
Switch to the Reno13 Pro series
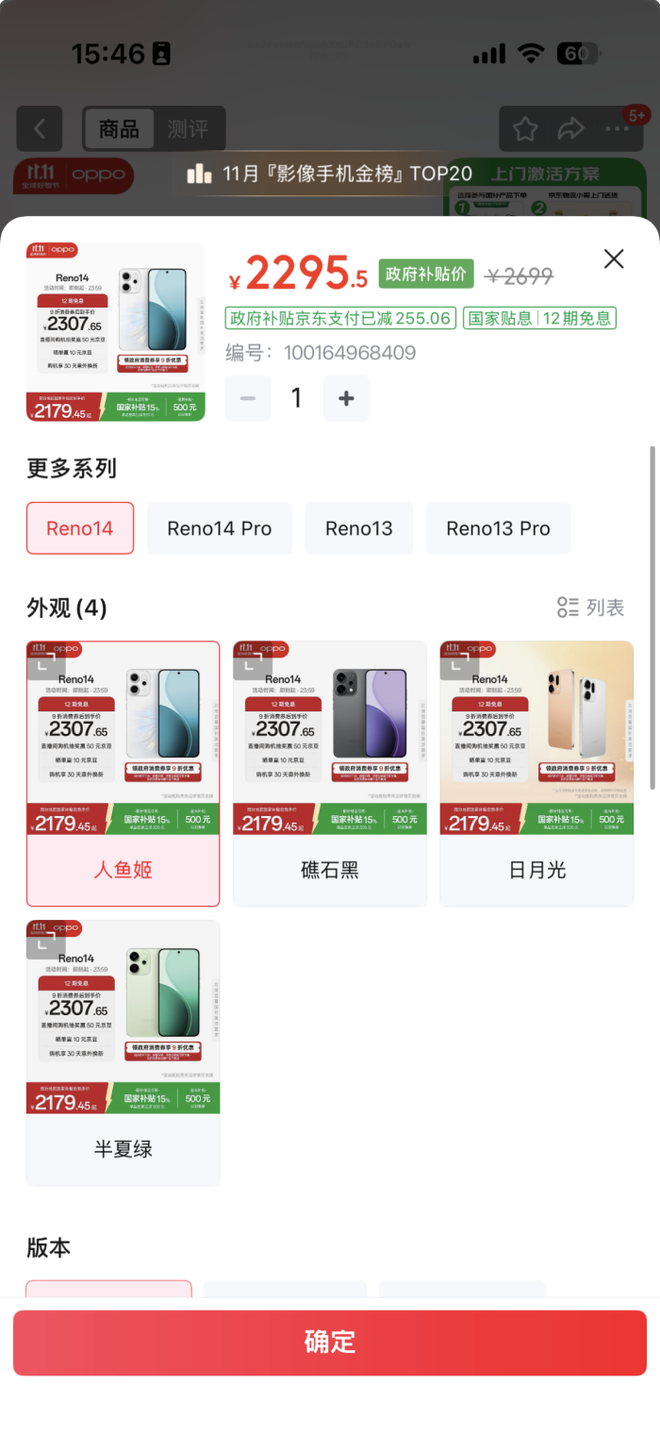(x=498, y=528)
